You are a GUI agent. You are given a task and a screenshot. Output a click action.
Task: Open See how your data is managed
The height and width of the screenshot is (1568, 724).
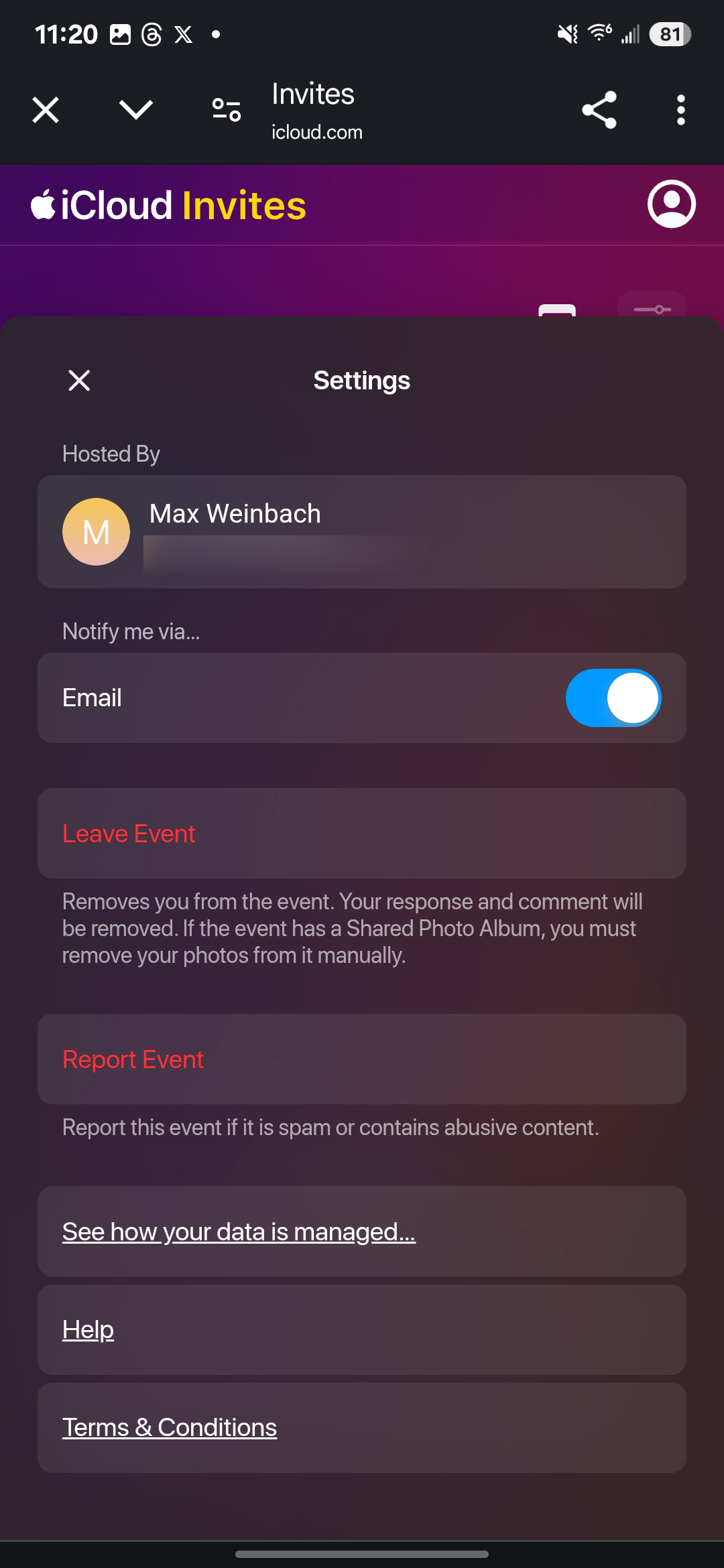point(239,1232)
